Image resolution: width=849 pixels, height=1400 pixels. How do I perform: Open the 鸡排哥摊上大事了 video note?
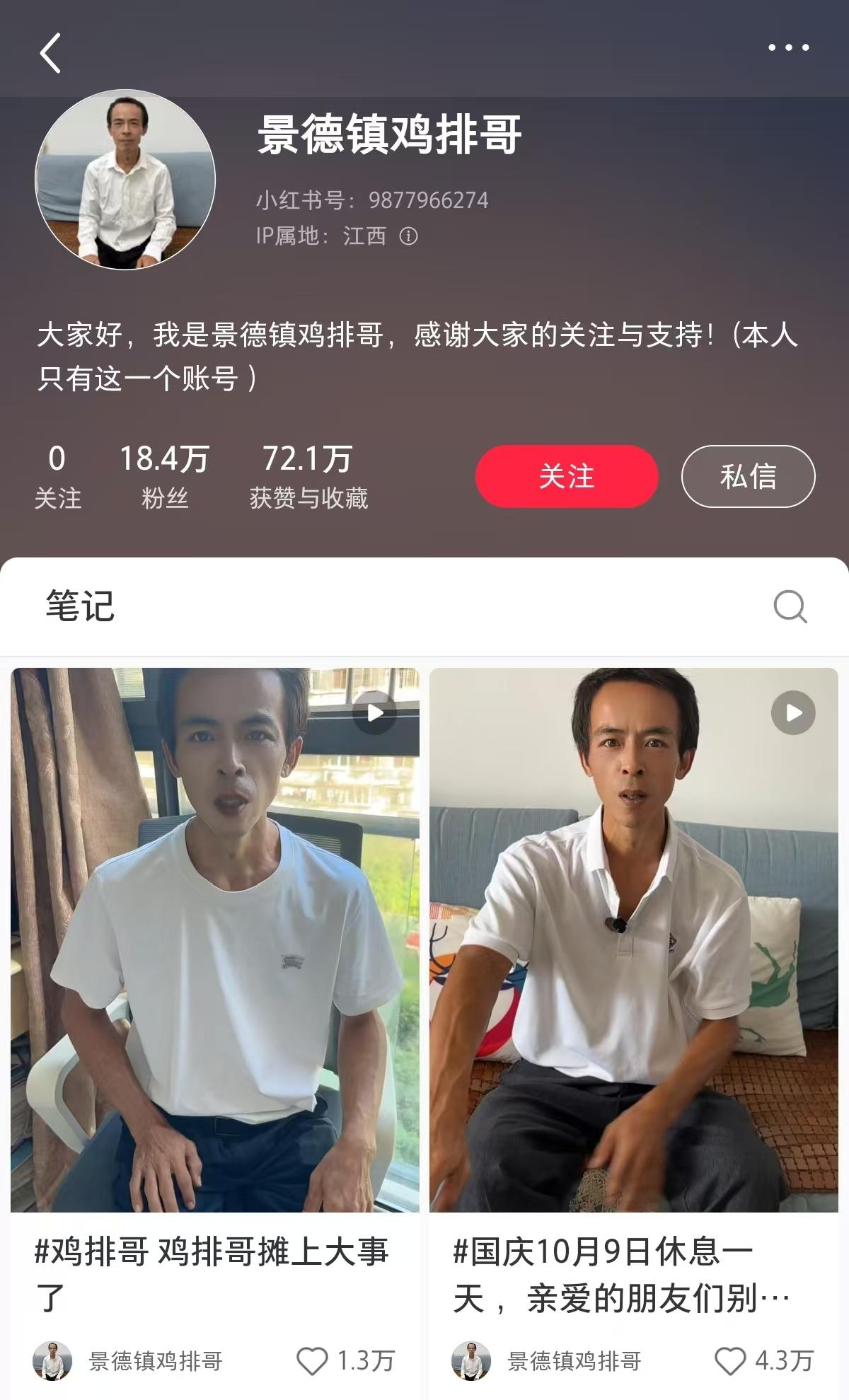(215, 941)
